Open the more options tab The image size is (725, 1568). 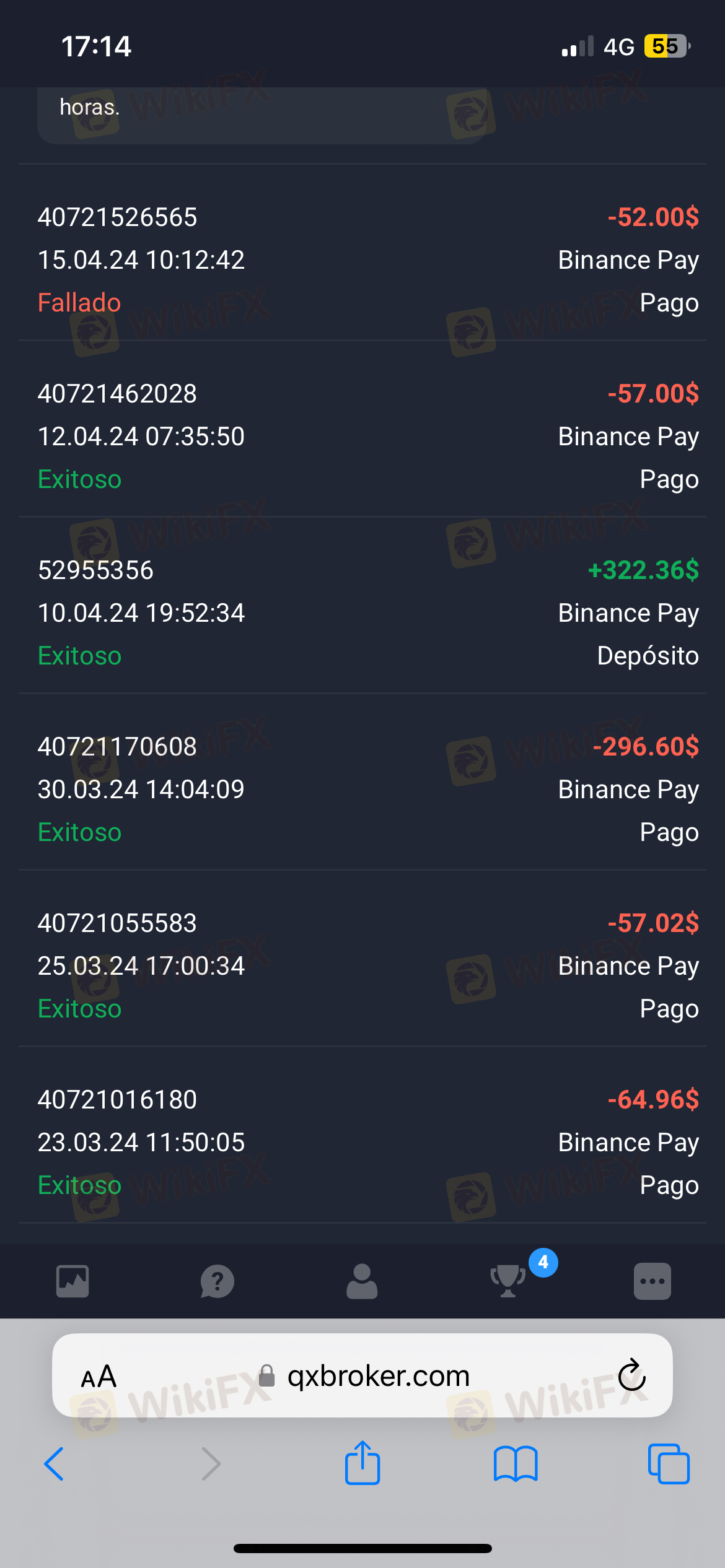click(652, 1281)
